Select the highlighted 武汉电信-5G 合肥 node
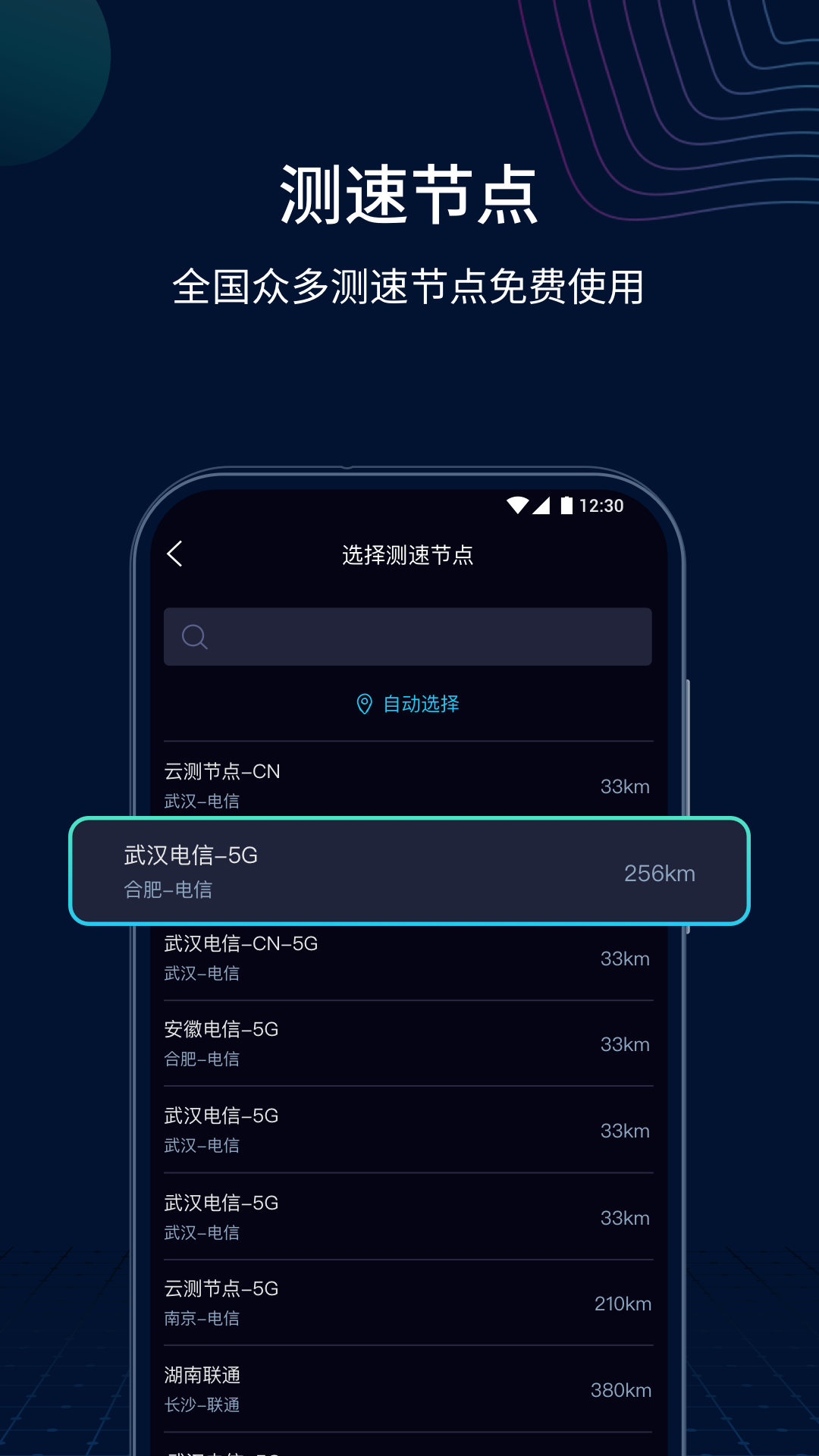 click(x=407, y=872)
